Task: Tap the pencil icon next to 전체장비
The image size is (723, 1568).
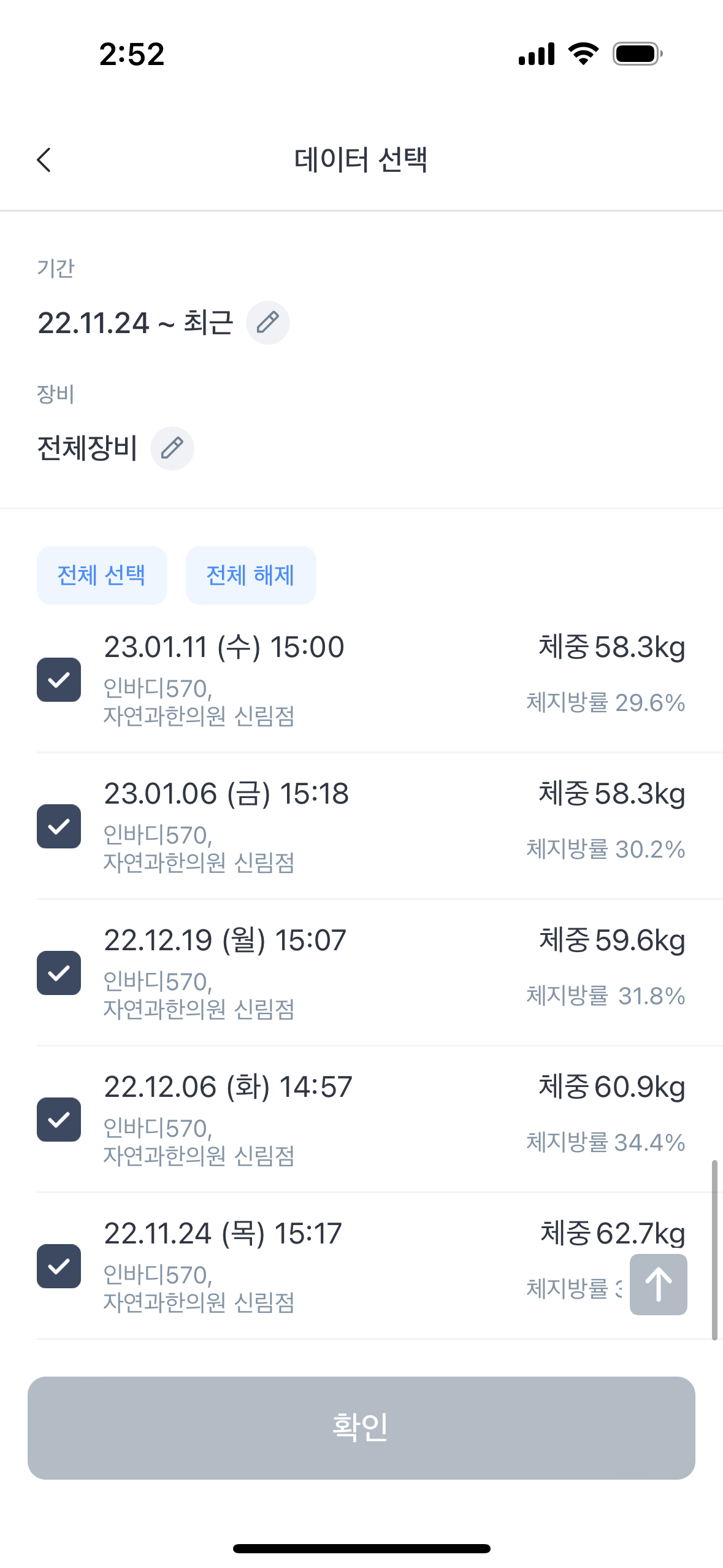Action: pos(172,448)
